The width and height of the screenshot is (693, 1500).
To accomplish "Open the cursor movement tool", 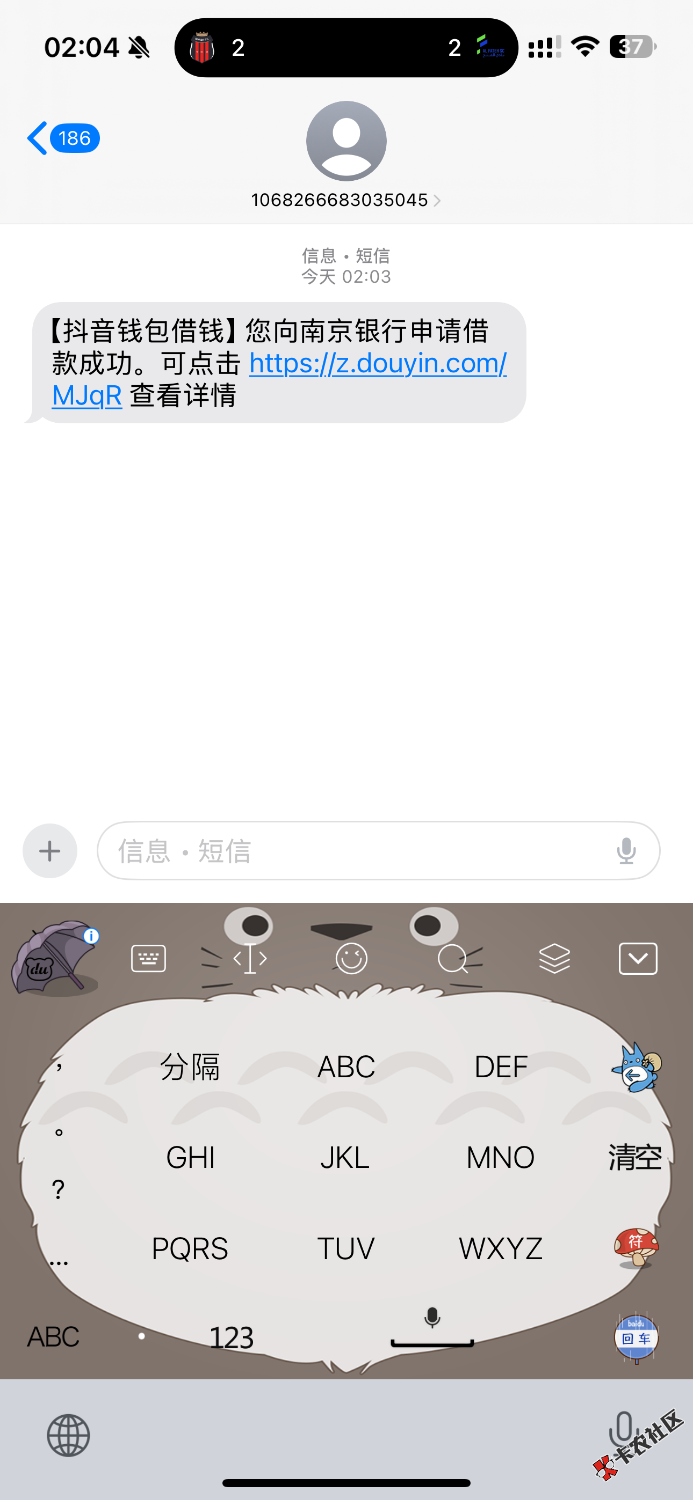I will [250, 960].
